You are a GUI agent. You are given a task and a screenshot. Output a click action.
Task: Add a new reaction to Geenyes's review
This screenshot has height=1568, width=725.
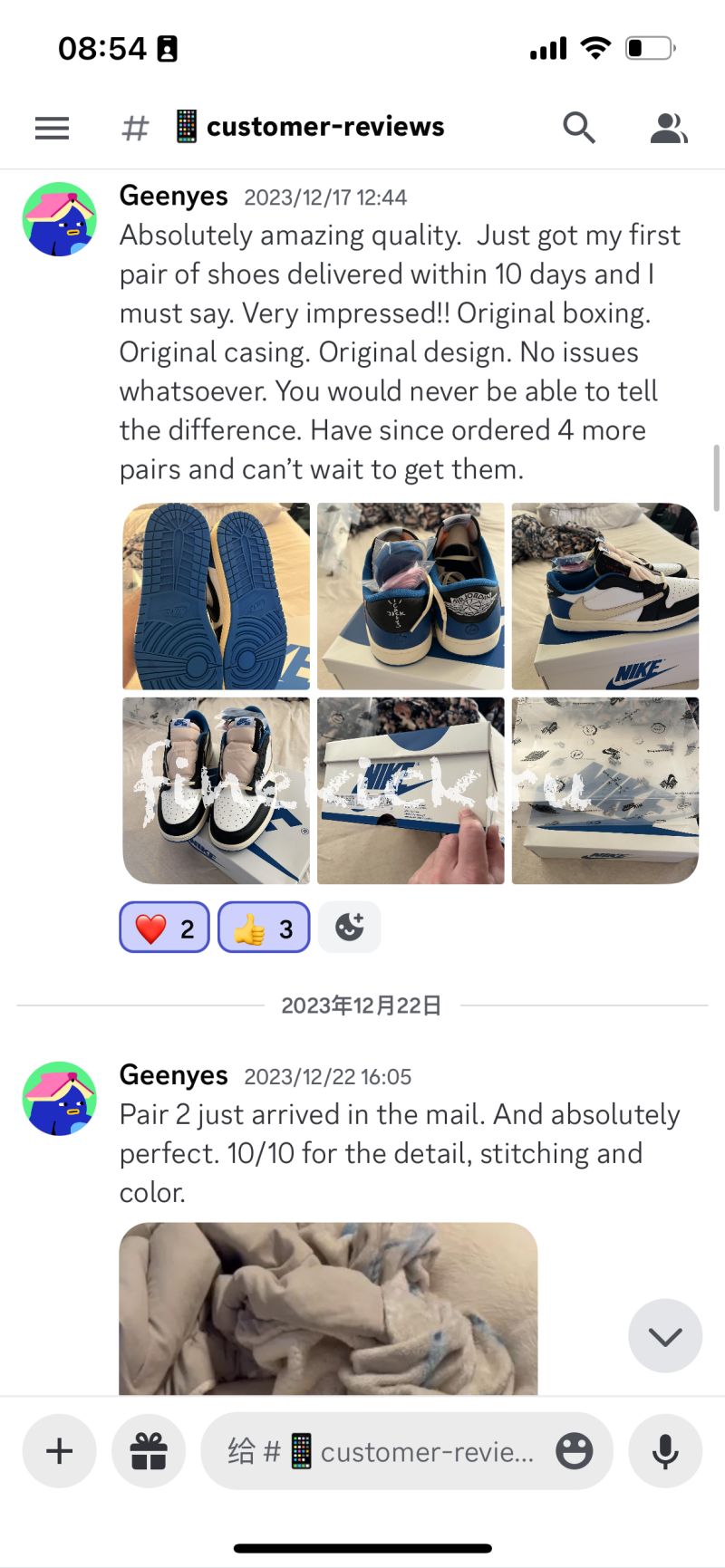350,928
